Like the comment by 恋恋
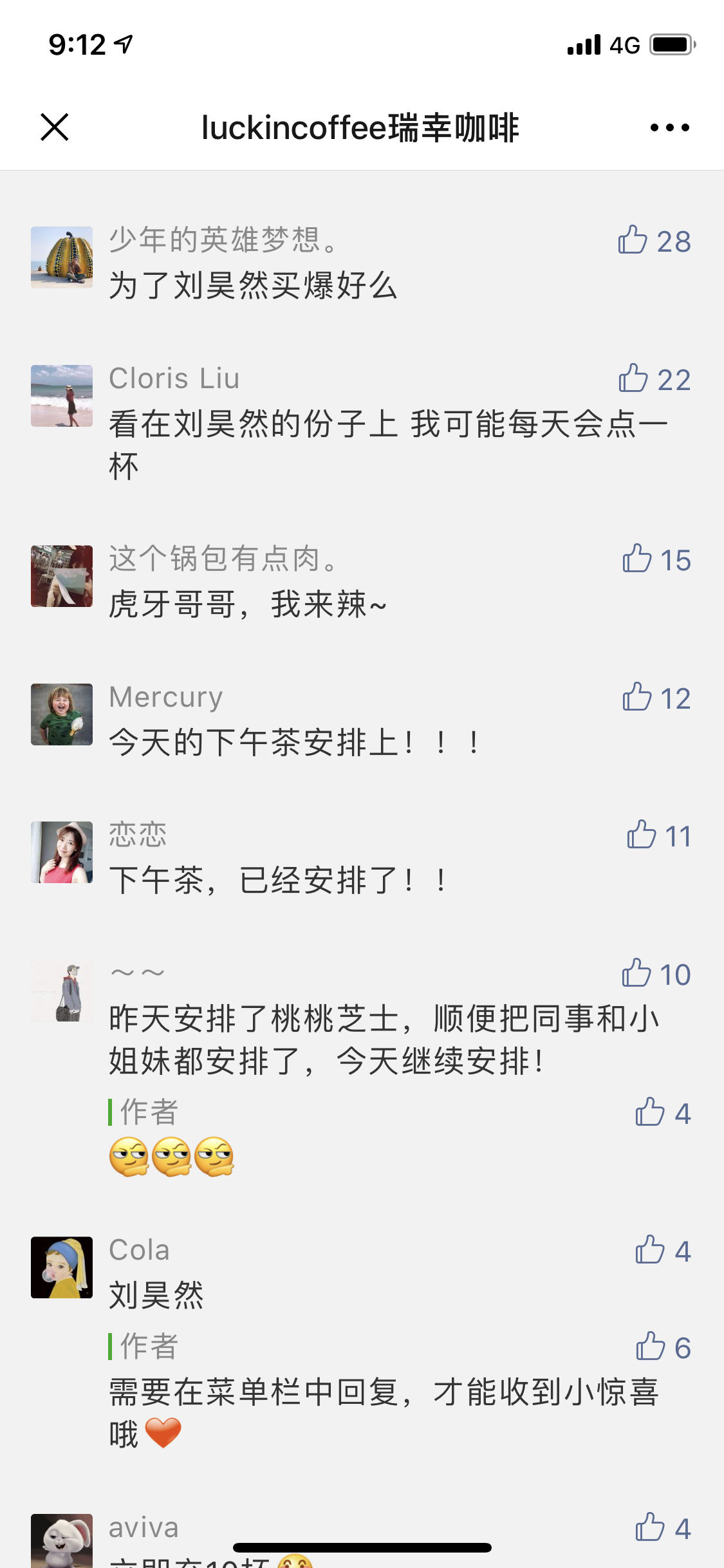This screenshot has width=724, height=1568. pyautogui.click(x=659, y=835)
